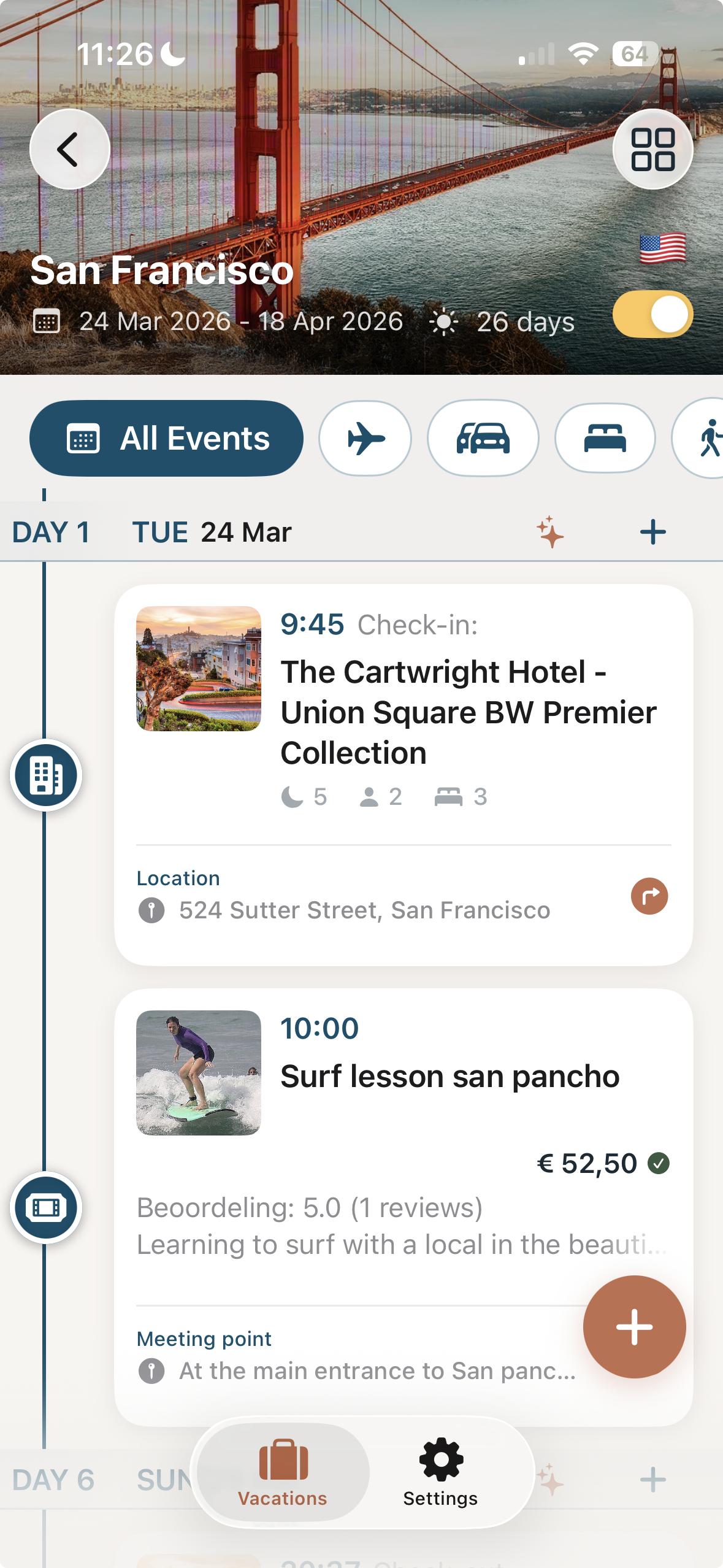Add an event to Day 1 with plus
Viewport: 723px width, 1568px height.
click(652, 532)
